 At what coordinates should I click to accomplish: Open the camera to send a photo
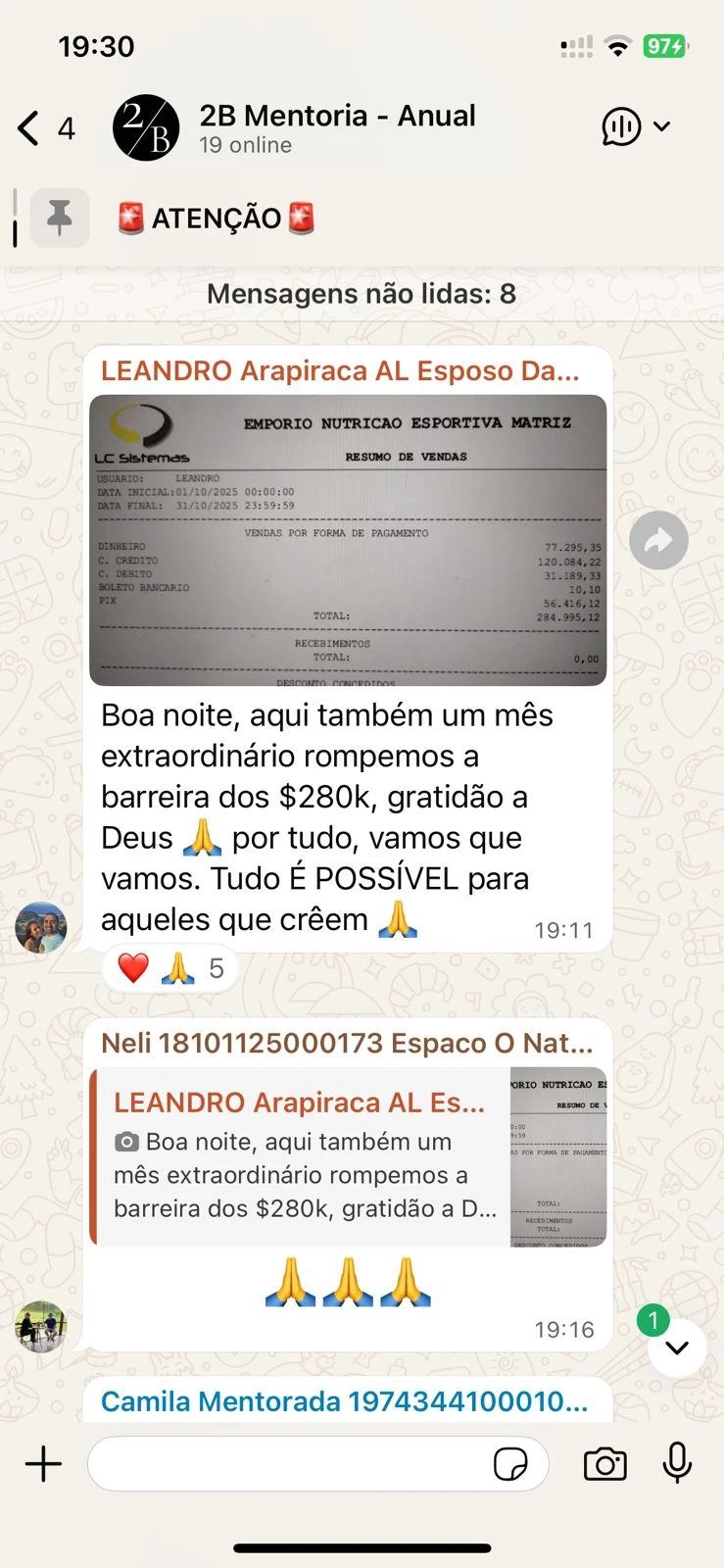[605, 1464]
